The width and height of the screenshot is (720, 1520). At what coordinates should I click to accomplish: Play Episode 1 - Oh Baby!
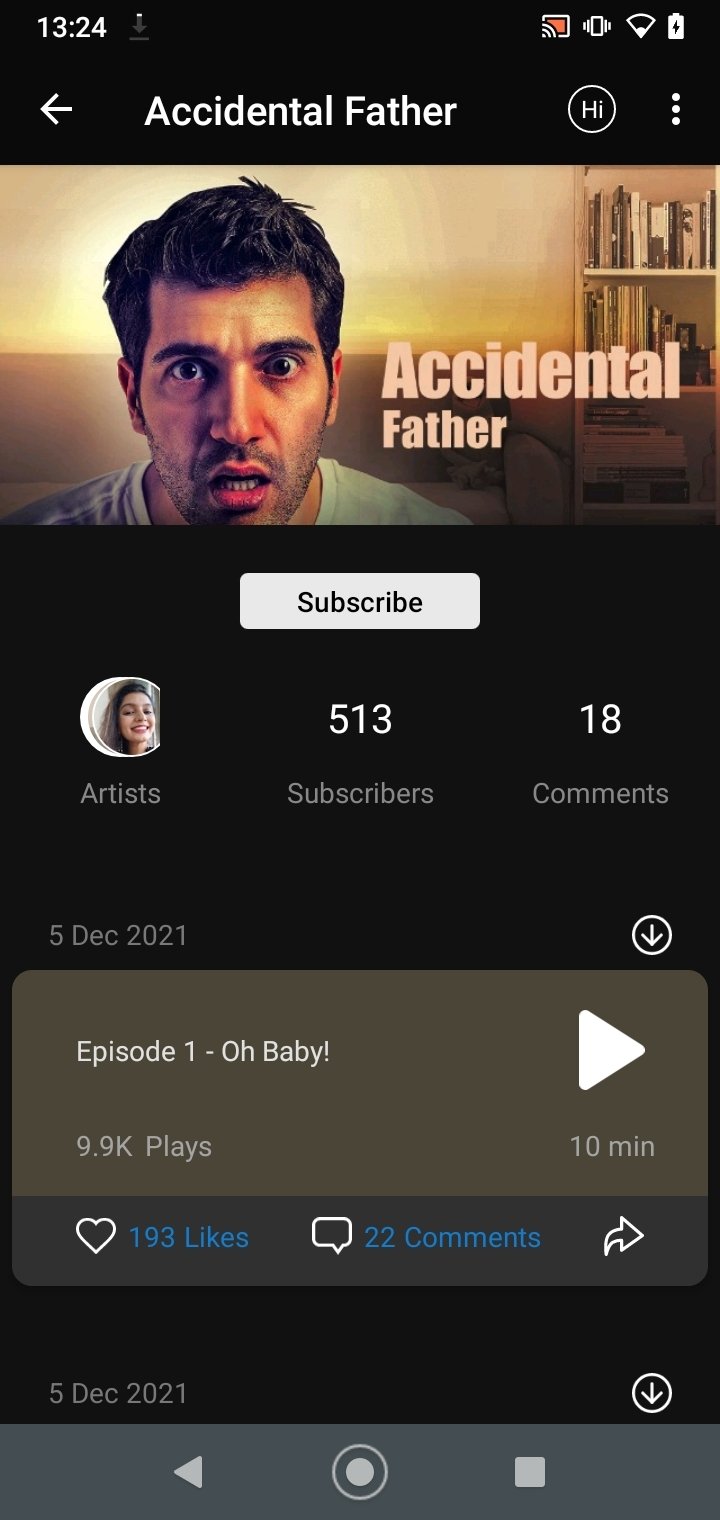click(x=611, y=1050)
